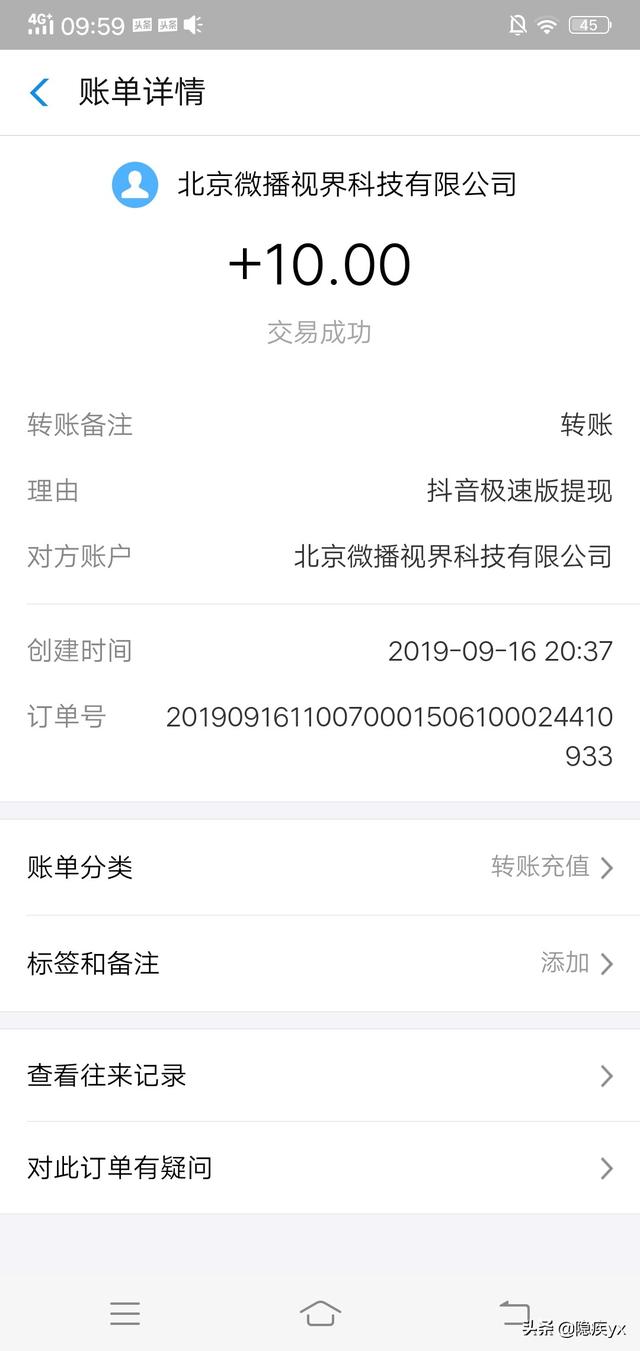
Task: Open 账单分类 category row
Action: point(320,867)
